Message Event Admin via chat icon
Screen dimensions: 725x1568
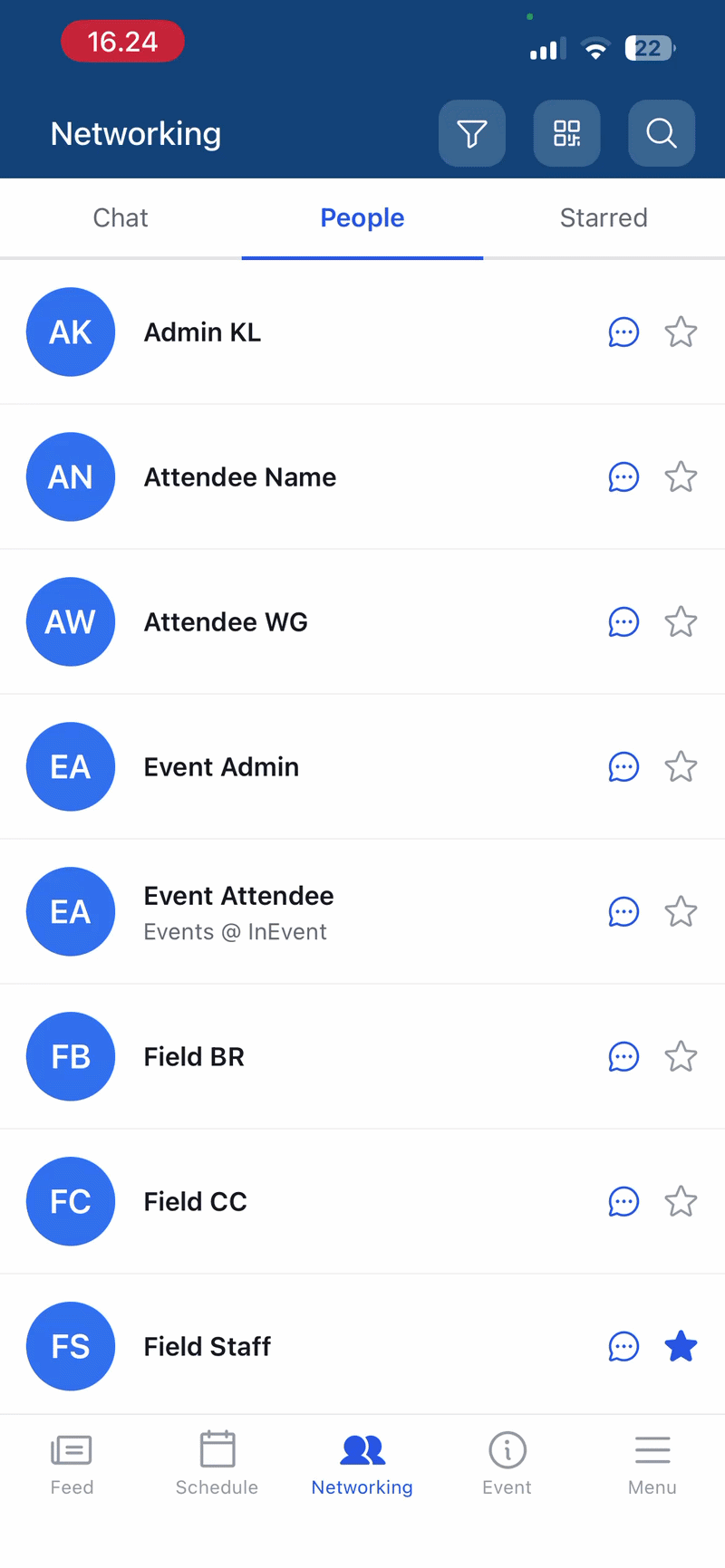(623, 767)
